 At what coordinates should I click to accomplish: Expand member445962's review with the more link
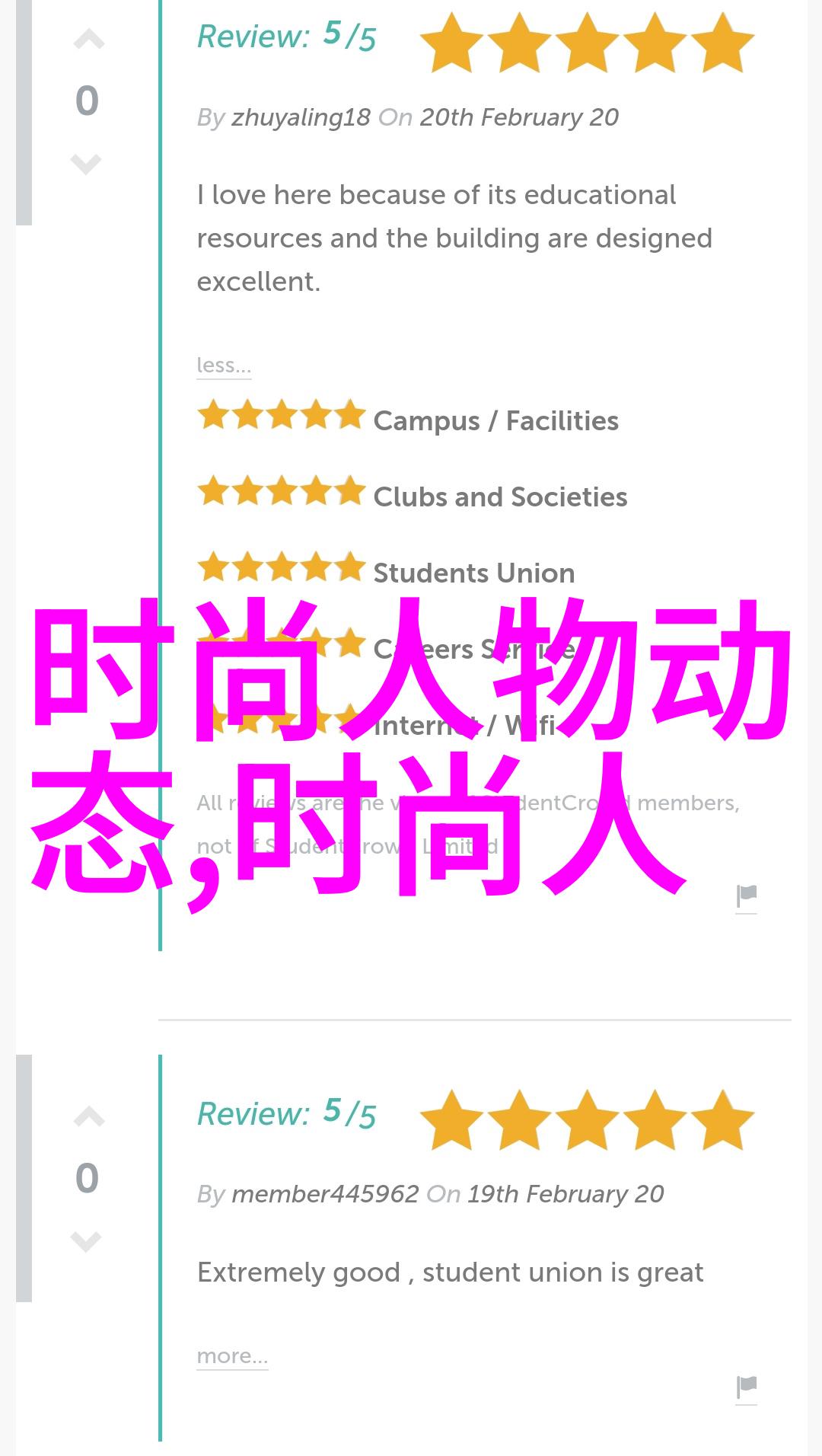[x=232, y=1356]
